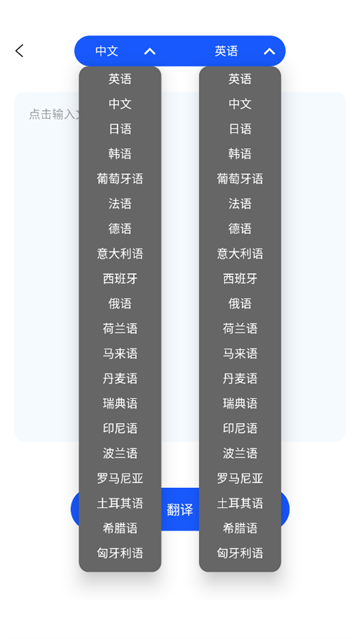Collapse the 中文 source language dropdown
Viewport: 360px width, 639px height.
point(124,51)
